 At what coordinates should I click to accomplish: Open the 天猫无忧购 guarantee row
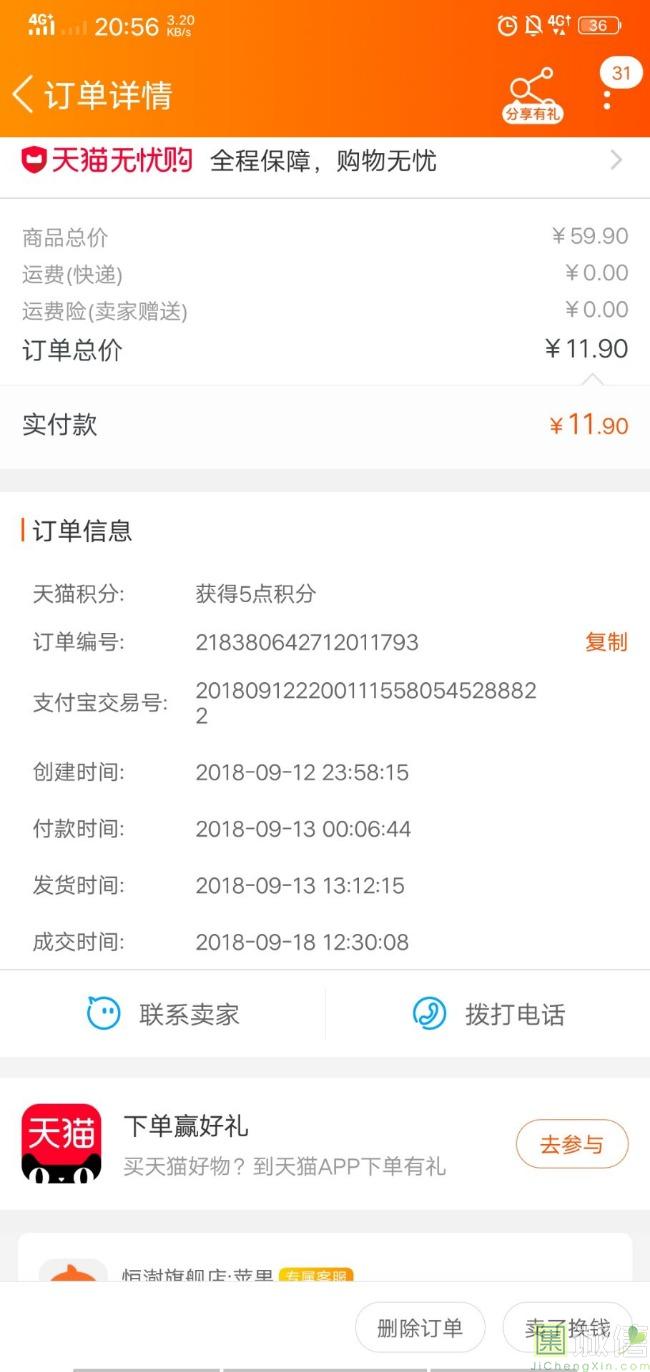(325, 161)
